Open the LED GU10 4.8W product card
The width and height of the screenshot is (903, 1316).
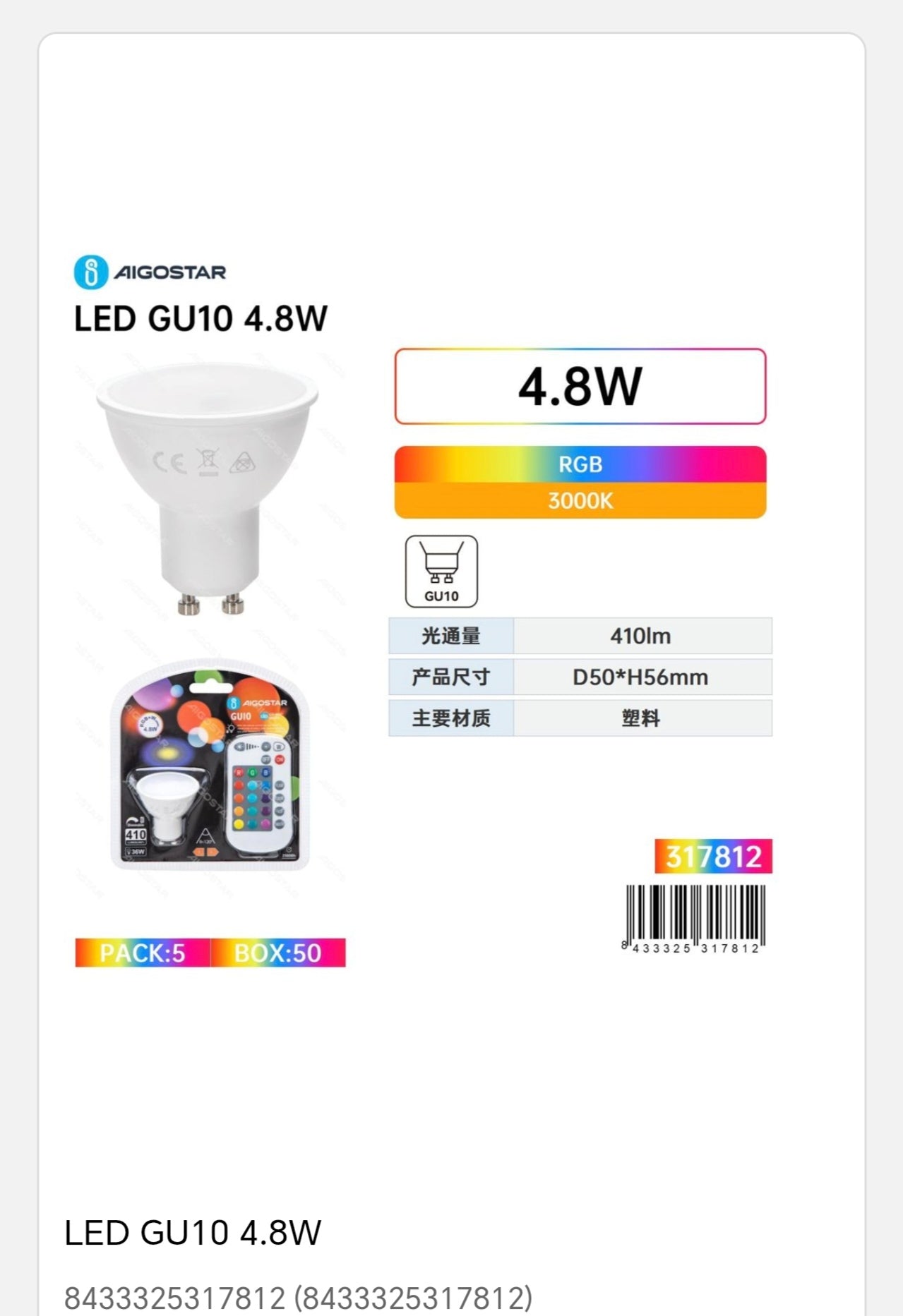click(x=192, y=1233)
